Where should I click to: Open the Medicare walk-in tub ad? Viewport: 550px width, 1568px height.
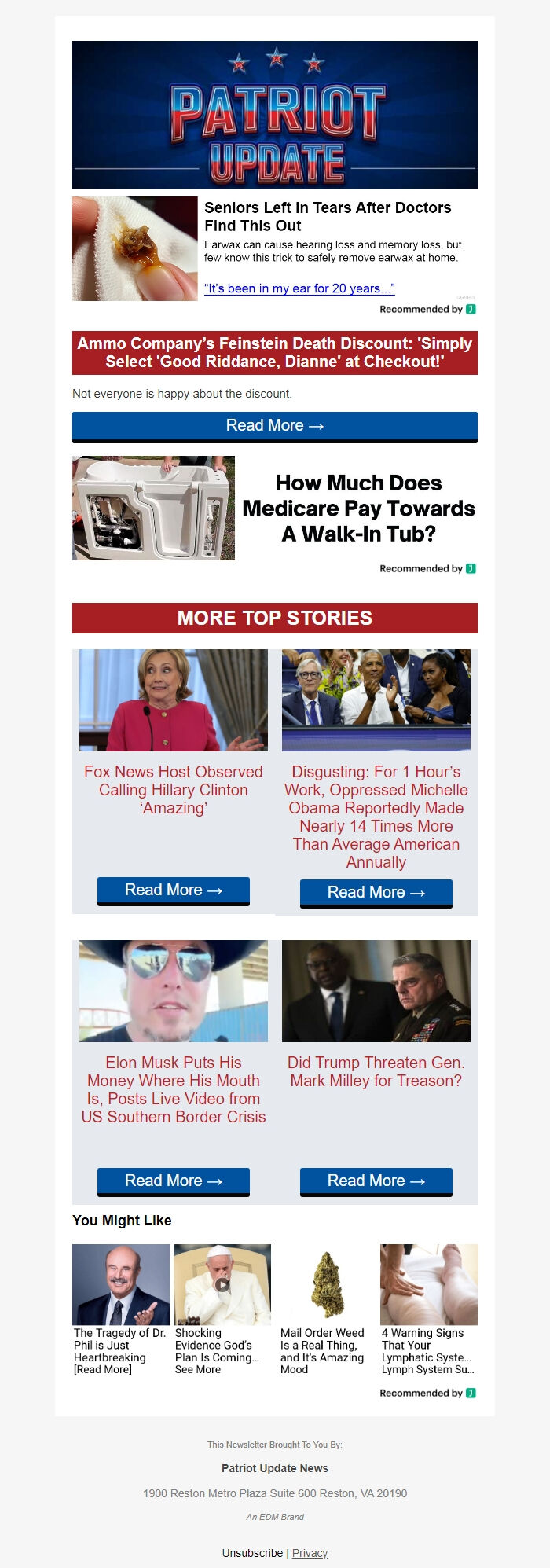[358, 508]
